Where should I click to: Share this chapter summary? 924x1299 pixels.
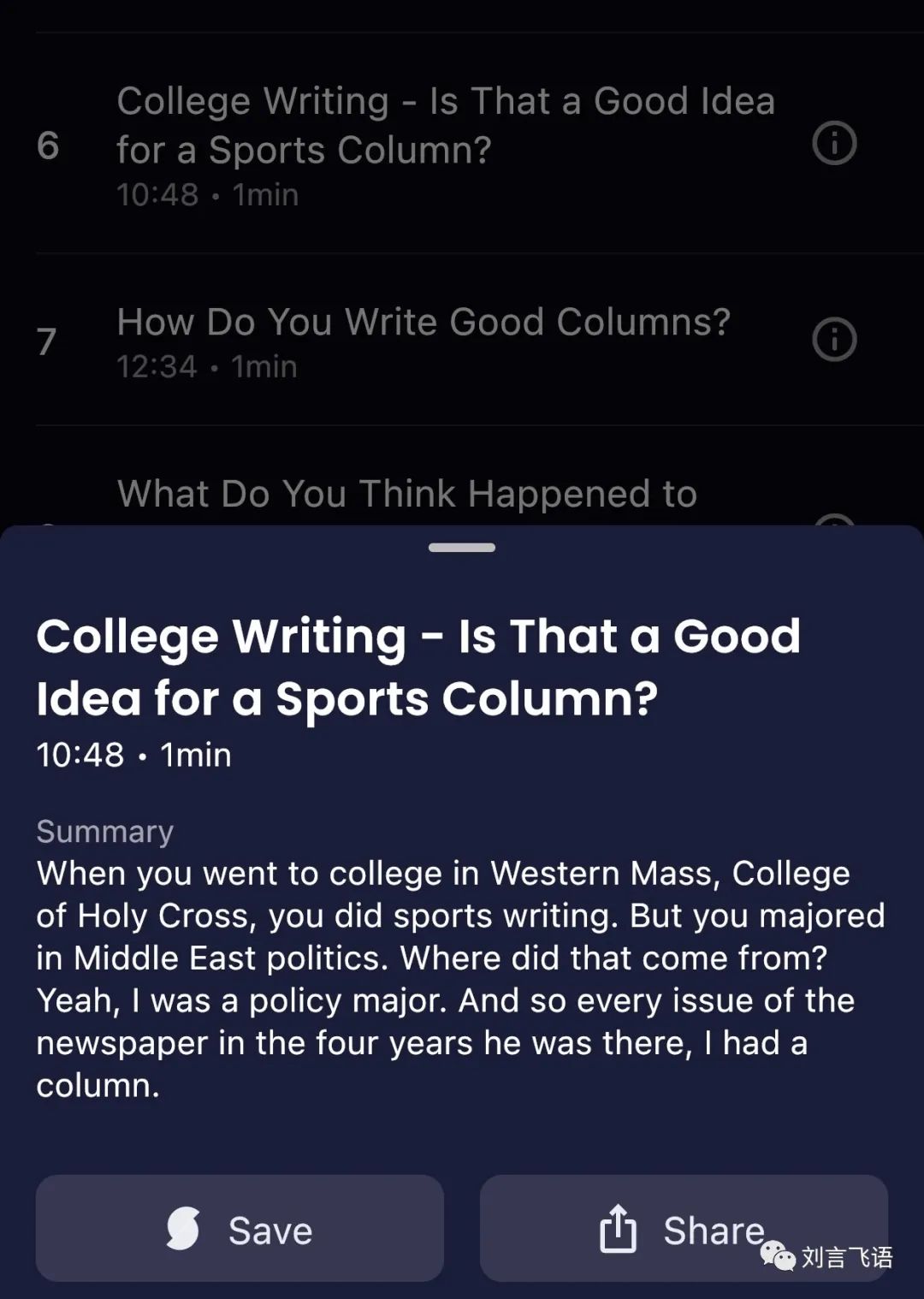(683, 1228)
